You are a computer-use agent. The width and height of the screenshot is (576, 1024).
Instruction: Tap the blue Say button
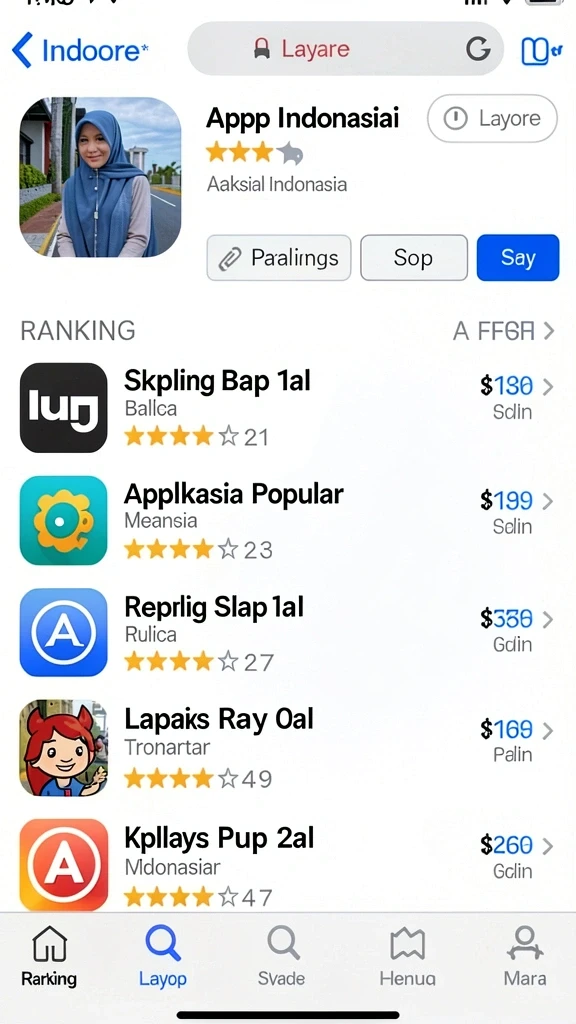tap(518, 258)
